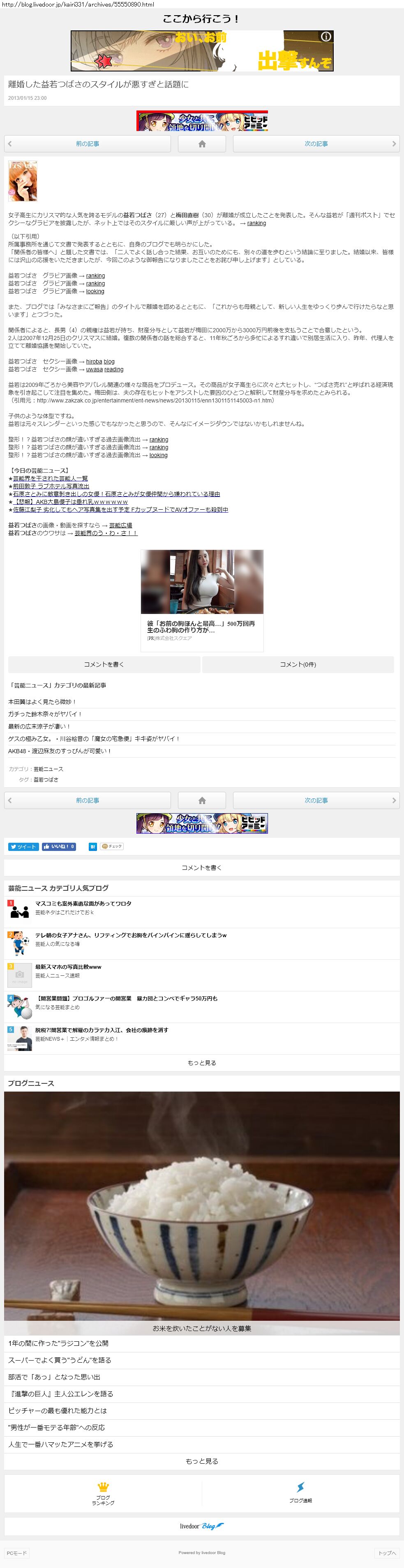The image size is (404, 1568).
Task: Like the post with いいね！
Action: click(x=58, y=847)
